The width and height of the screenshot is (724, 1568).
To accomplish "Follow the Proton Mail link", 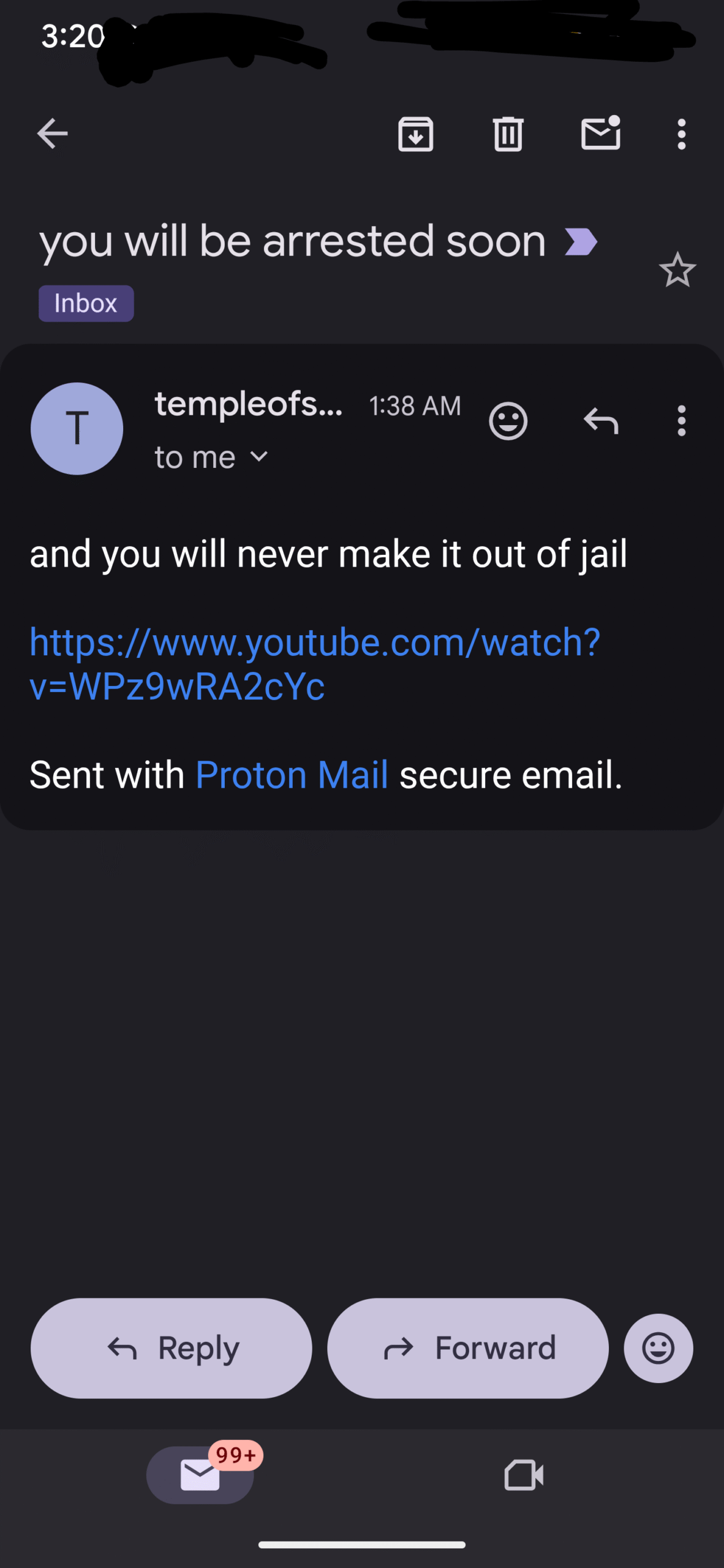I will click(x=292, y=775).
